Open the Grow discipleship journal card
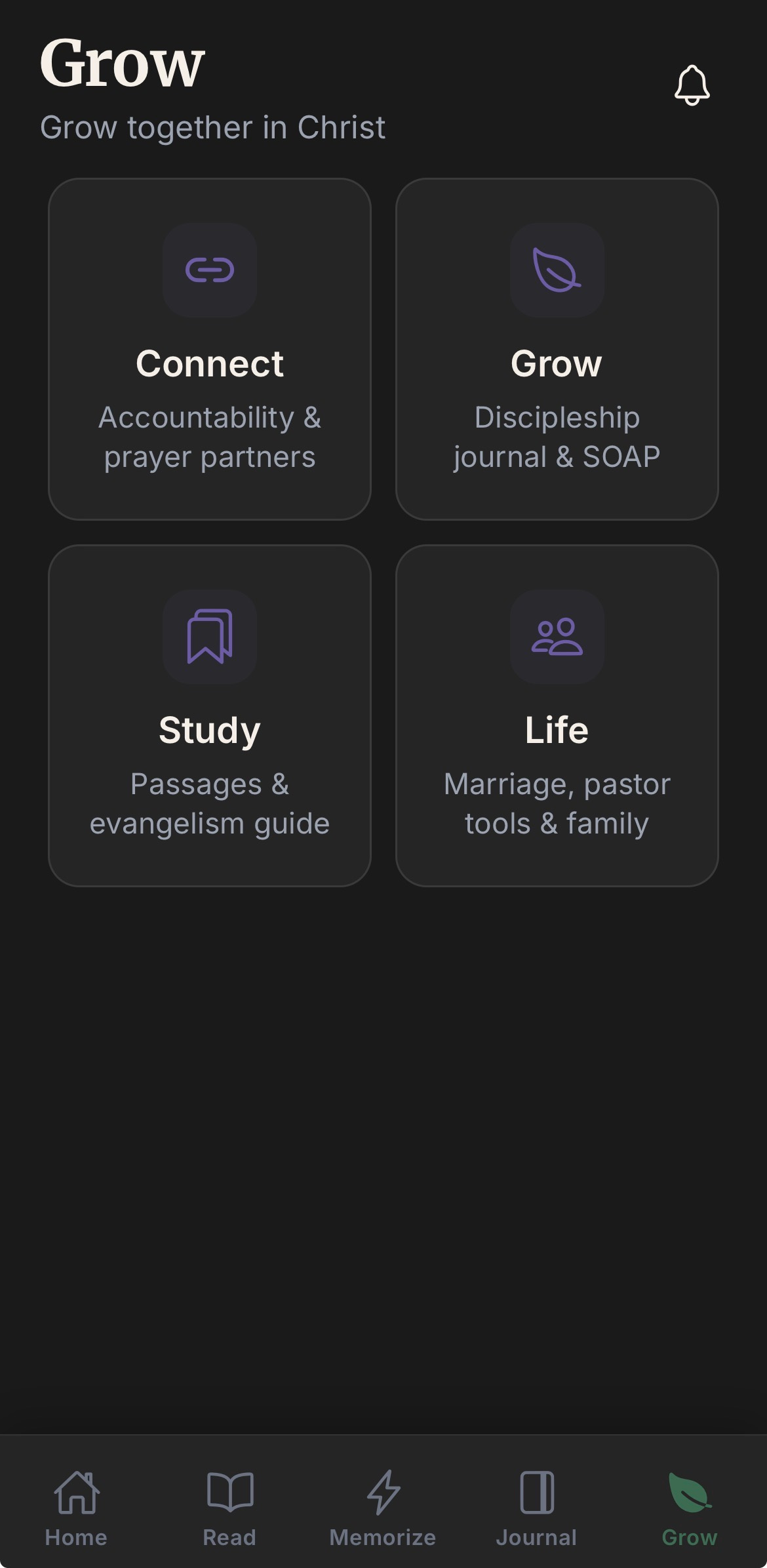Image resolution: width=767 pixels, height=1568 pixels. (557, 349)
